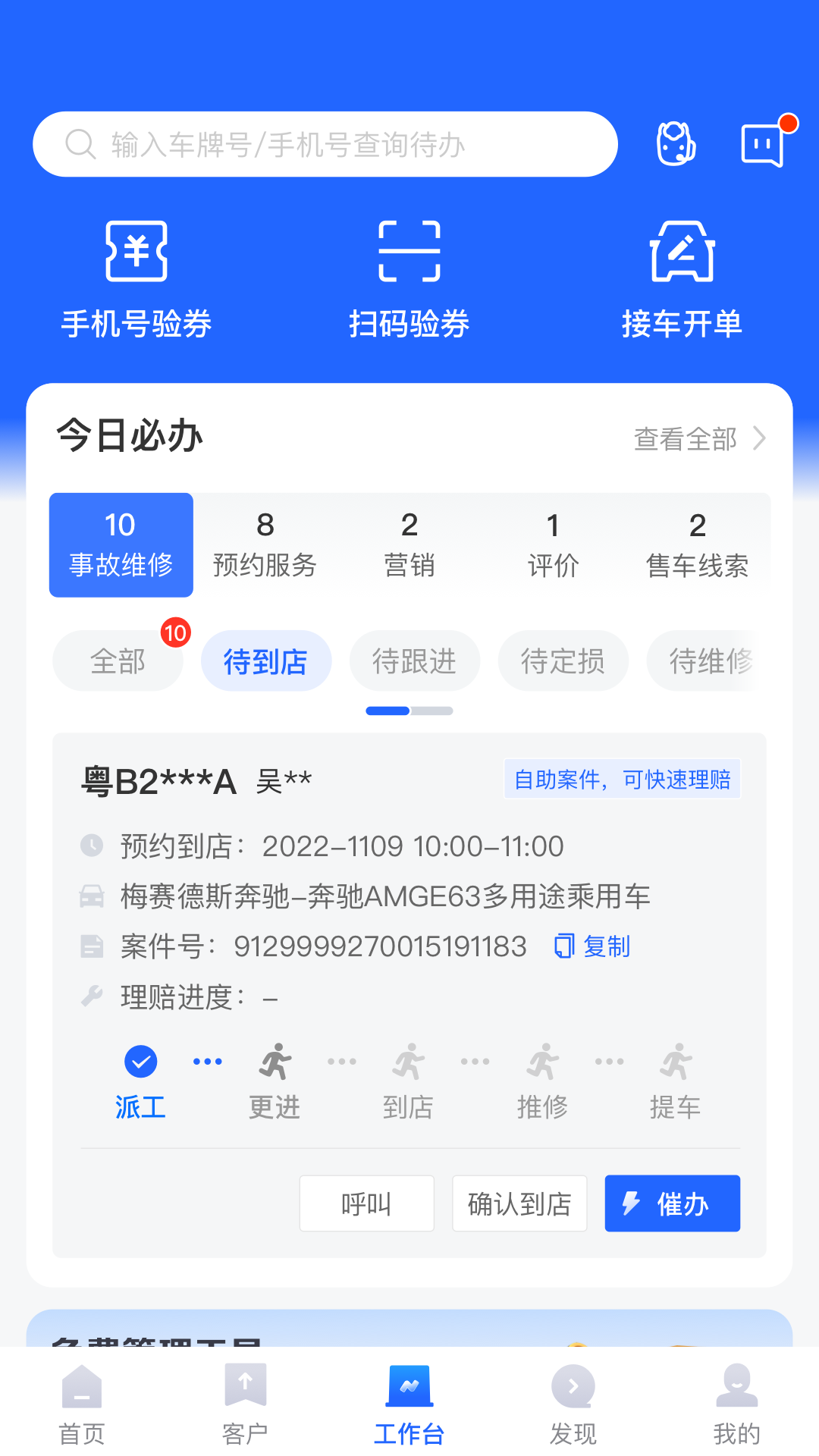Select the 全部 filter chip
Viewport: 819px width, 1456px height.
coord(118,661)
